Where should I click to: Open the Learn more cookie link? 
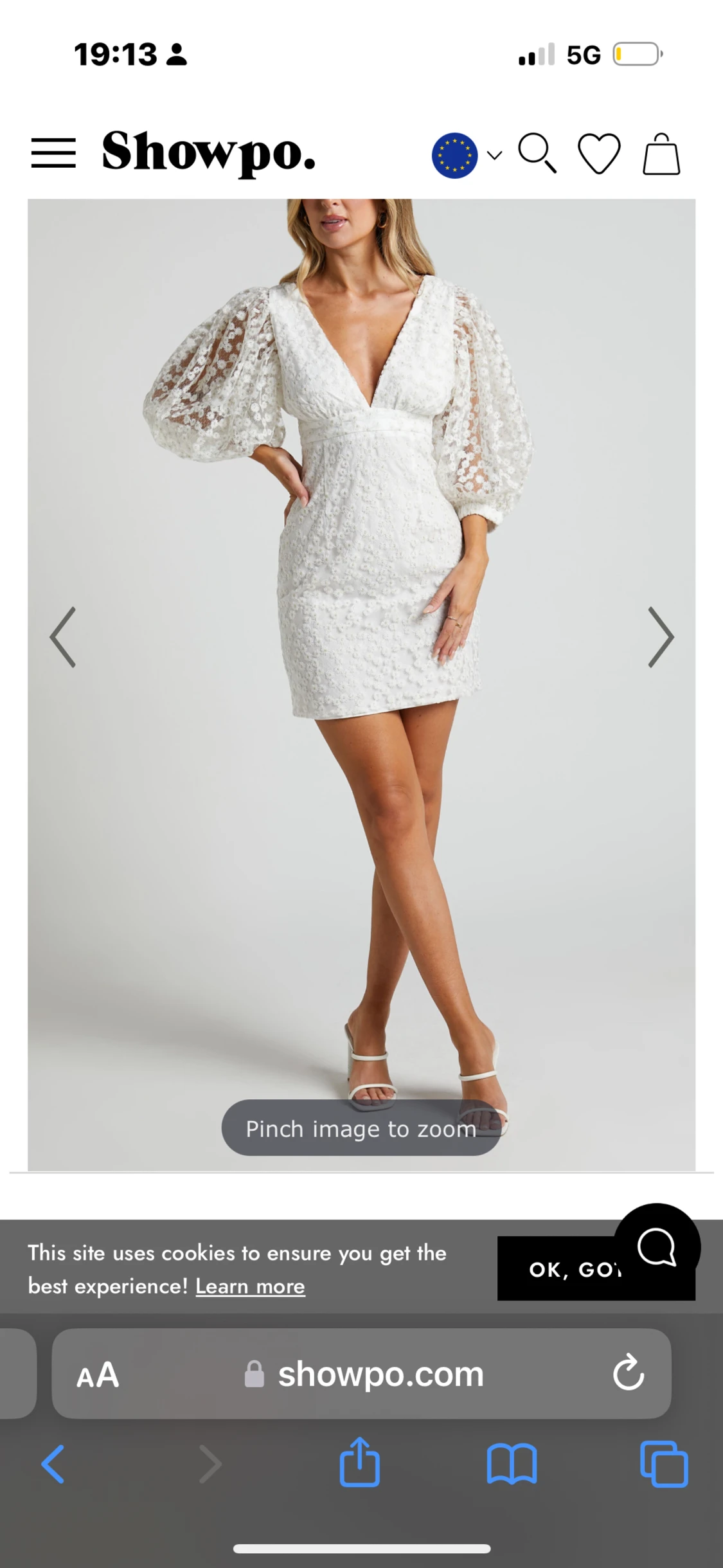250,1286
